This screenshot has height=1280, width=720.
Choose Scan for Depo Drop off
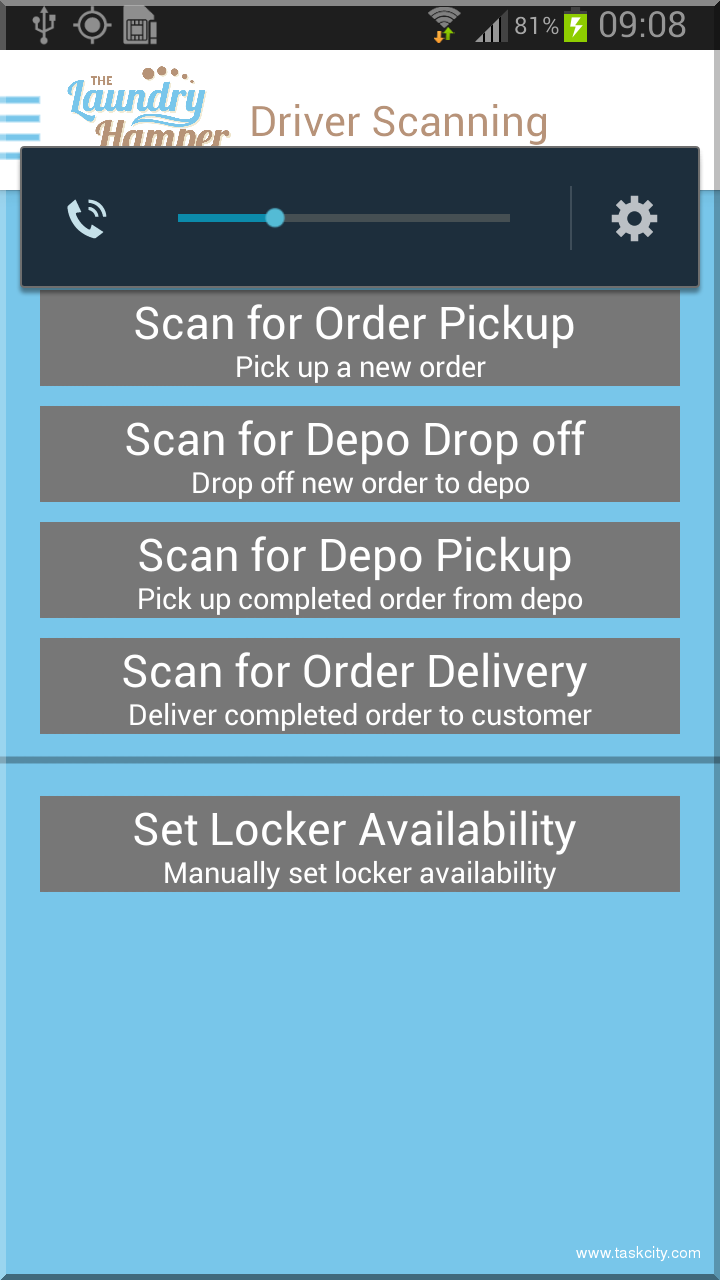(360, 454)
